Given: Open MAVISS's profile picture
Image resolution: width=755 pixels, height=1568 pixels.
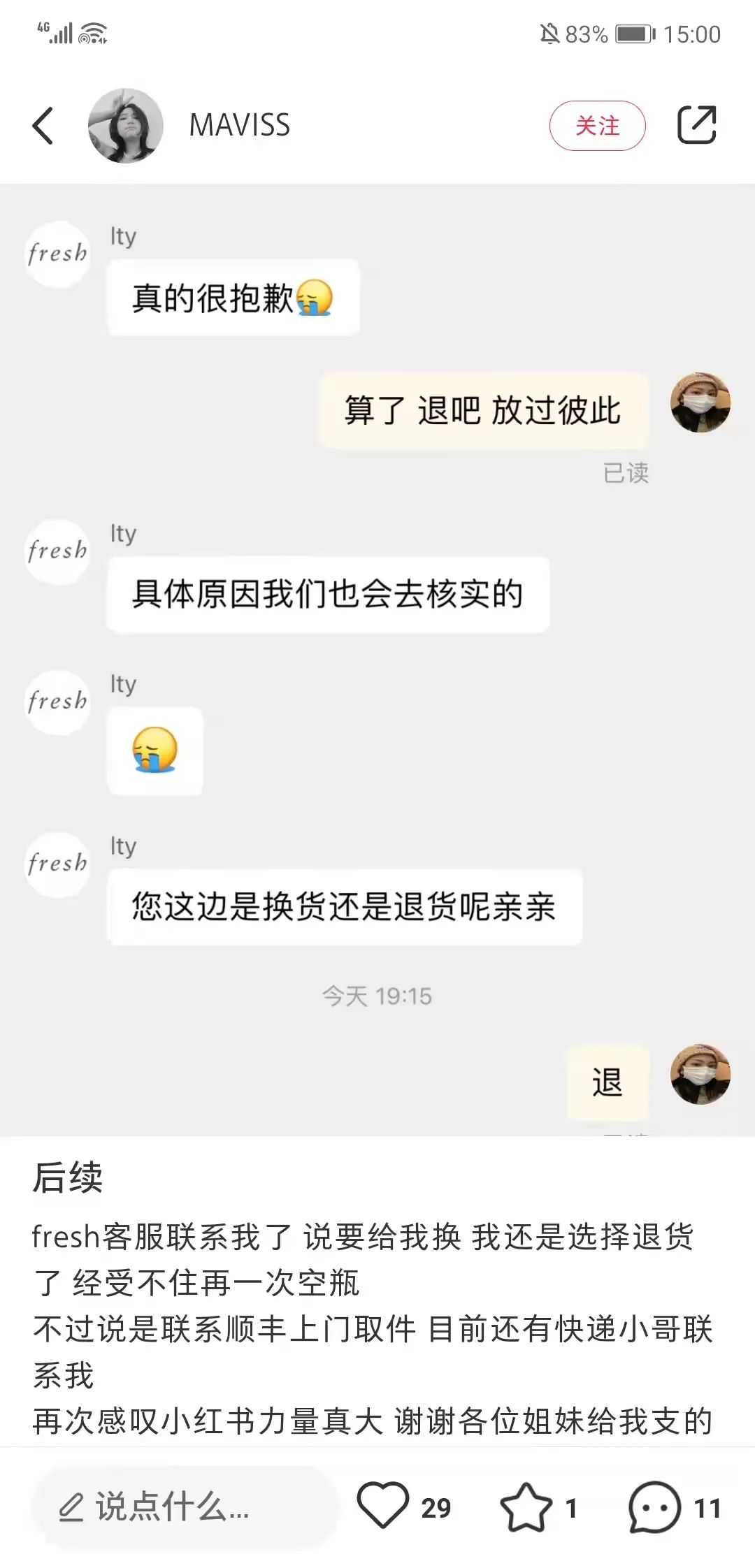Looking at the screenshot, I should [126, 126].
